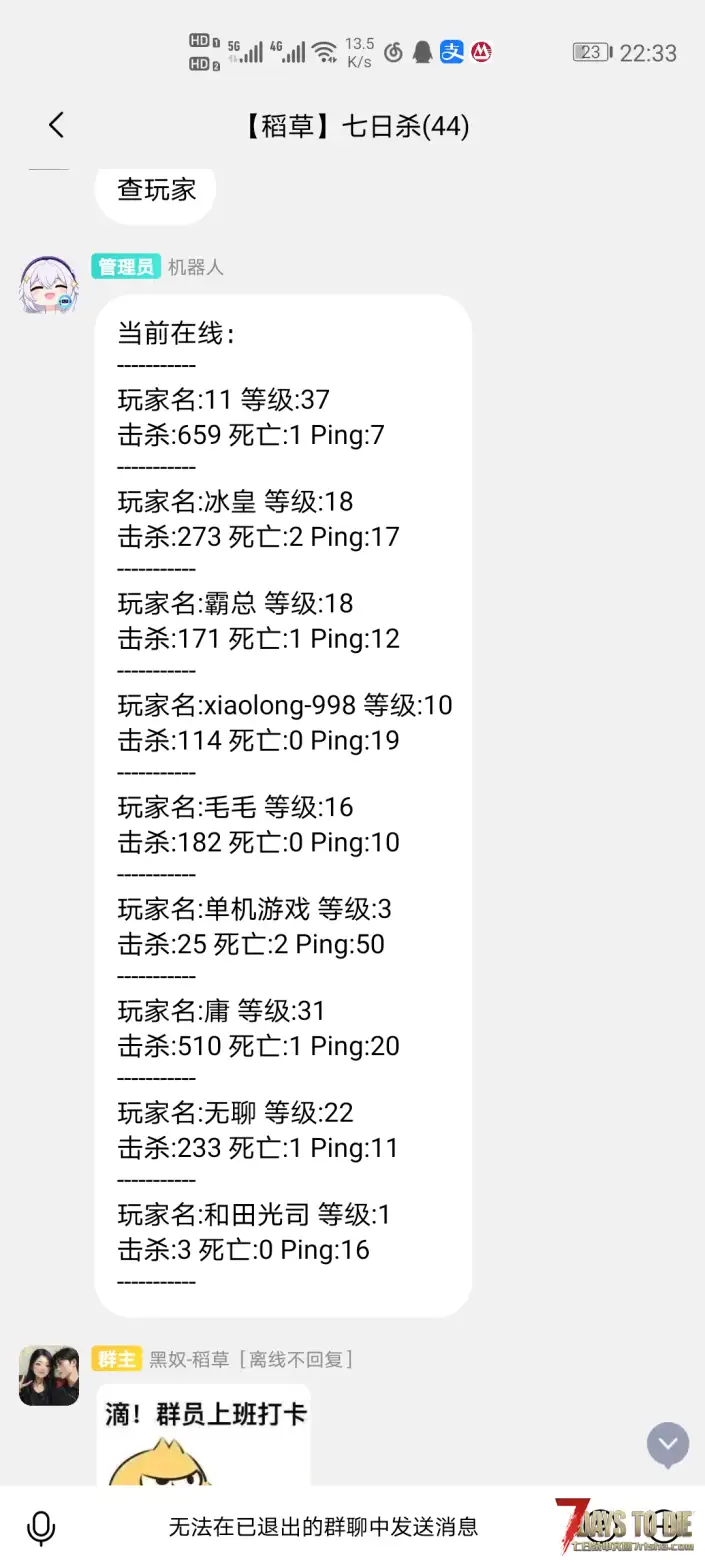This screenshot has width=705, height=1567.
Task: Open the 机器人 admin avatar profile
Action: [48, 284]
